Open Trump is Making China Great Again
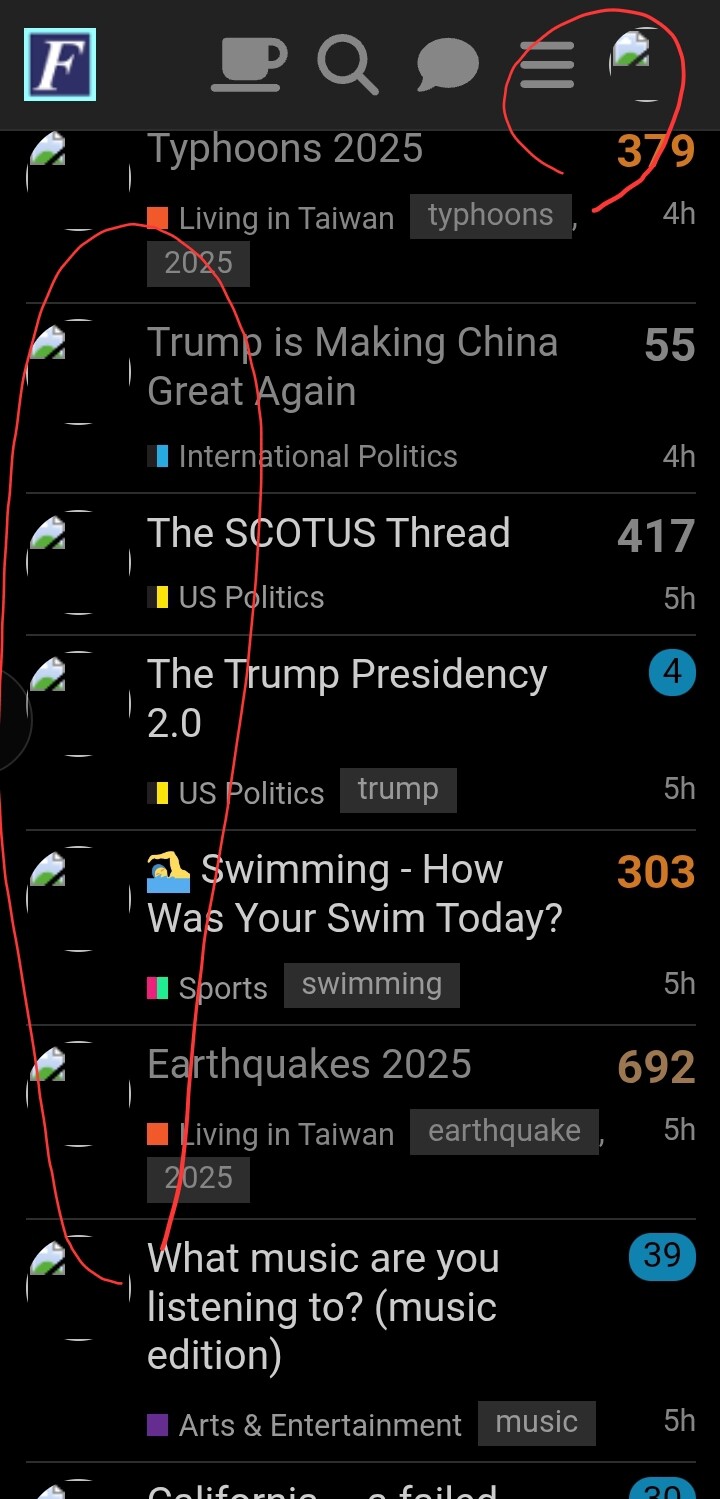Image resolution: width=720 pixels, height=1499 pixels. 352,366
